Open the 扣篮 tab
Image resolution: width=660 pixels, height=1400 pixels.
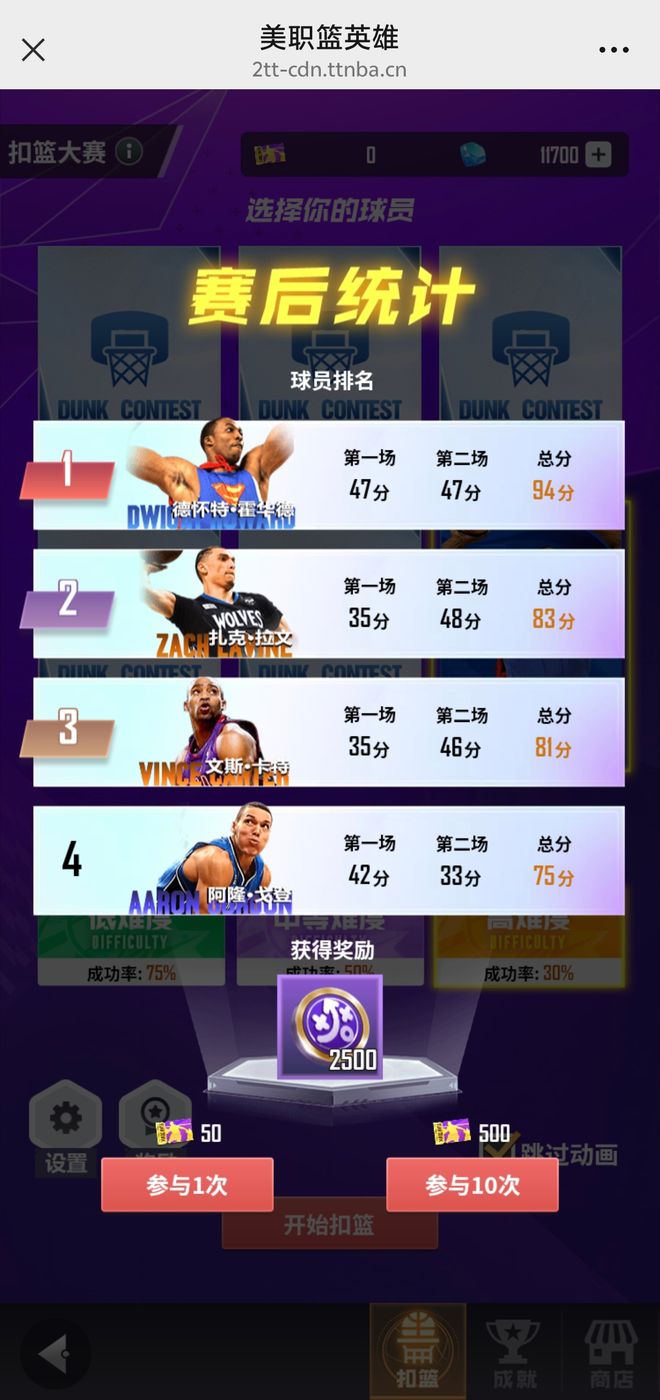coord(417,1352)
